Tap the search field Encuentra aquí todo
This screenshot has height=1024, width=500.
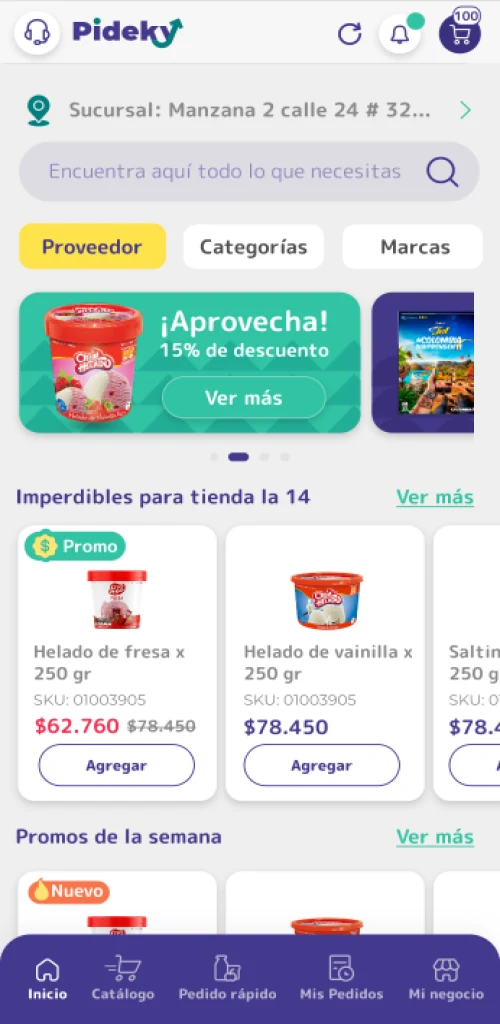pos(249,172)
